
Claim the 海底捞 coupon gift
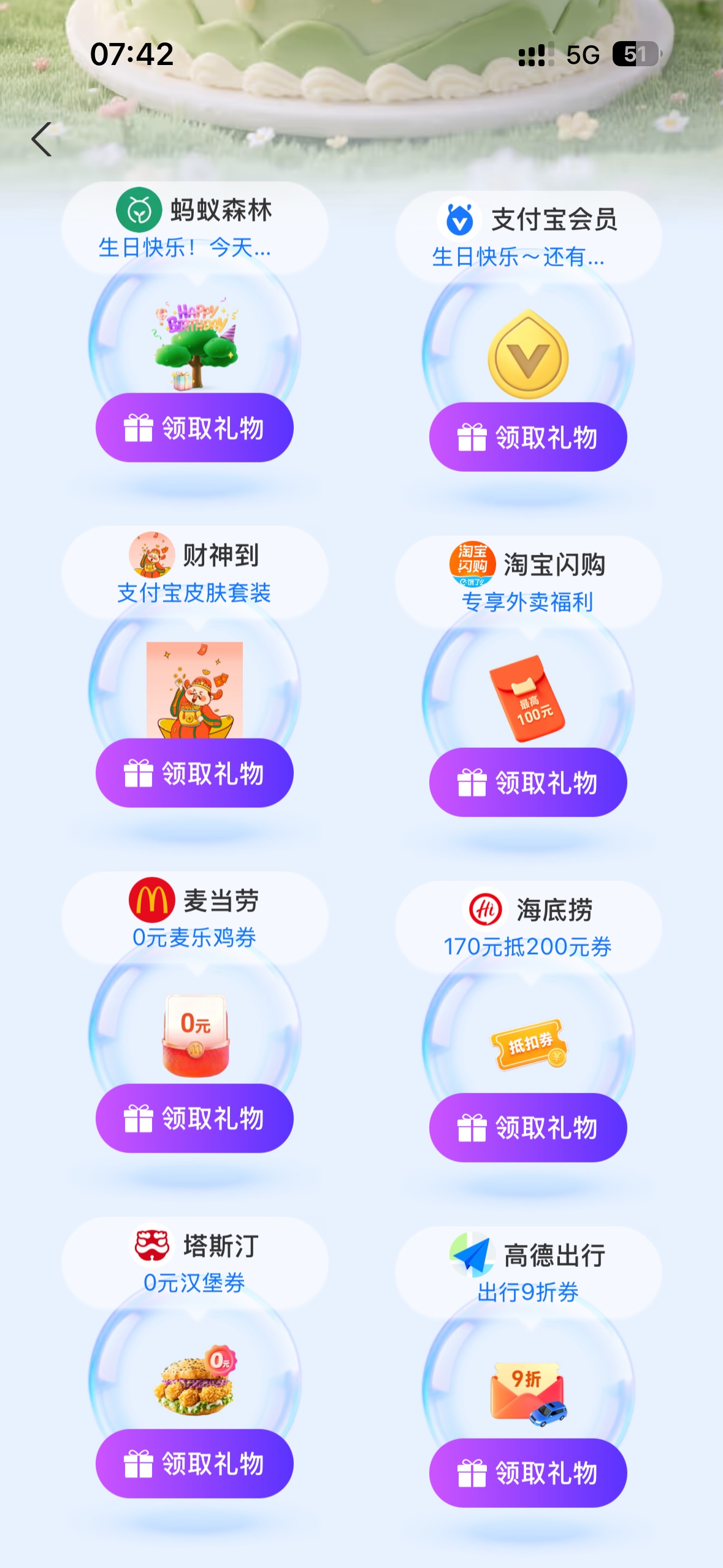coord(528,1128)
